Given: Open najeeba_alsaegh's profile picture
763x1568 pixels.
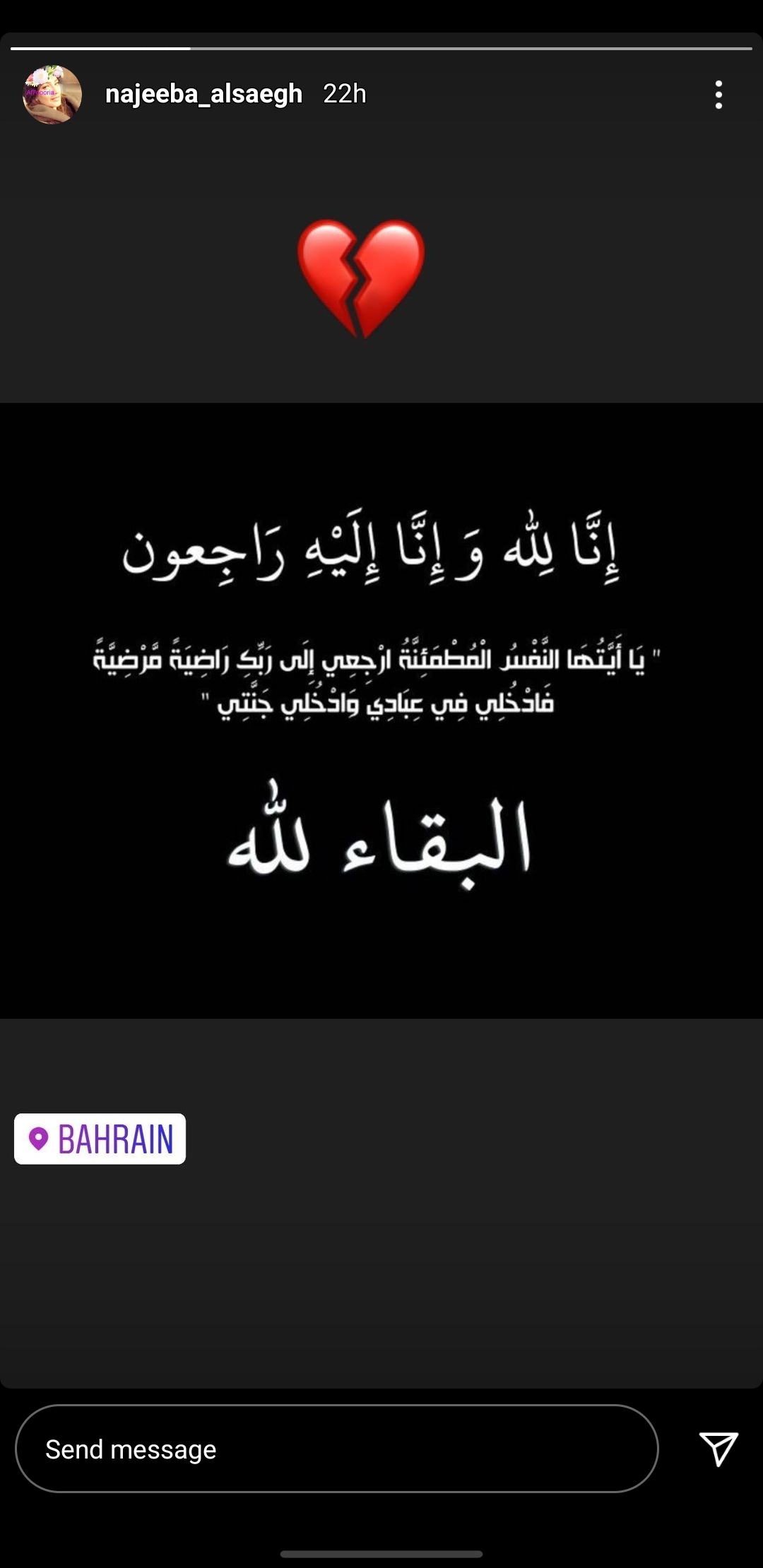Looking at the screenshot, I should 52,95.
